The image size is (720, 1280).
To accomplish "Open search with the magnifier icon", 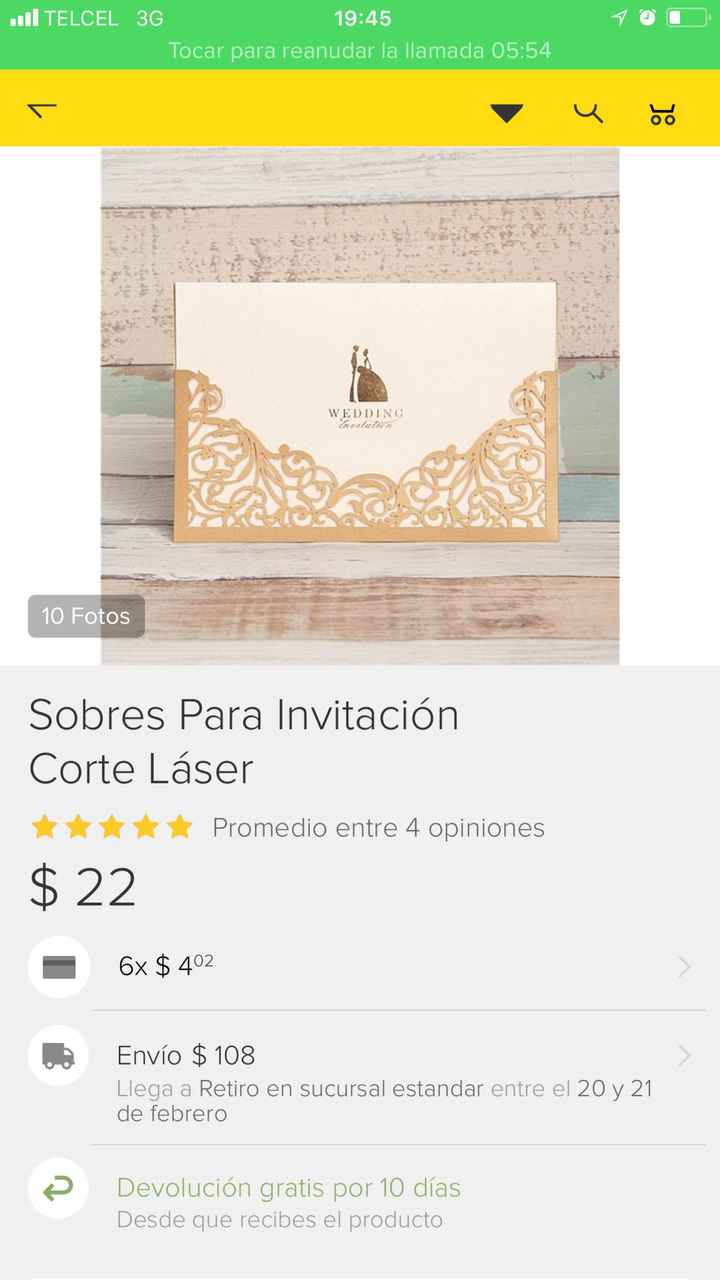I will (x=589, y=111).
